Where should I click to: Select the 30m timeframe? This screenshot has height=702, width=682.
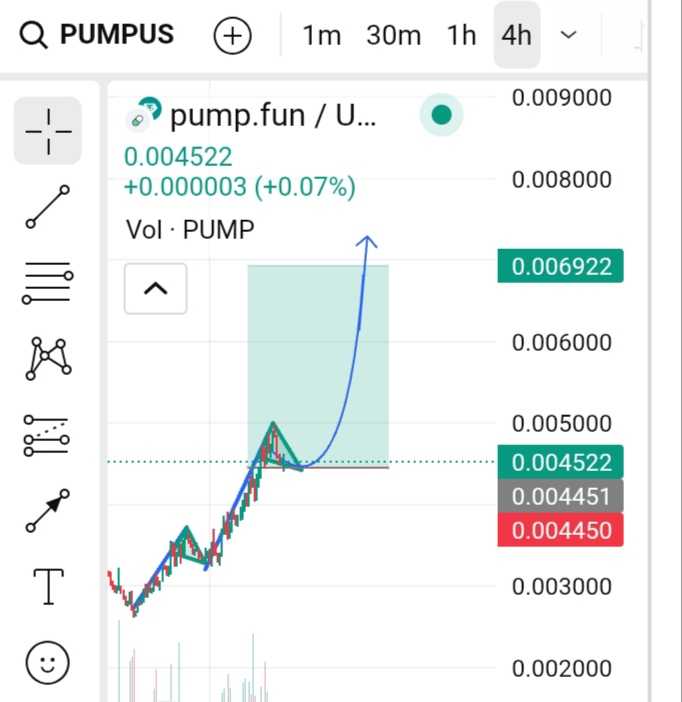tap(393, 36)
